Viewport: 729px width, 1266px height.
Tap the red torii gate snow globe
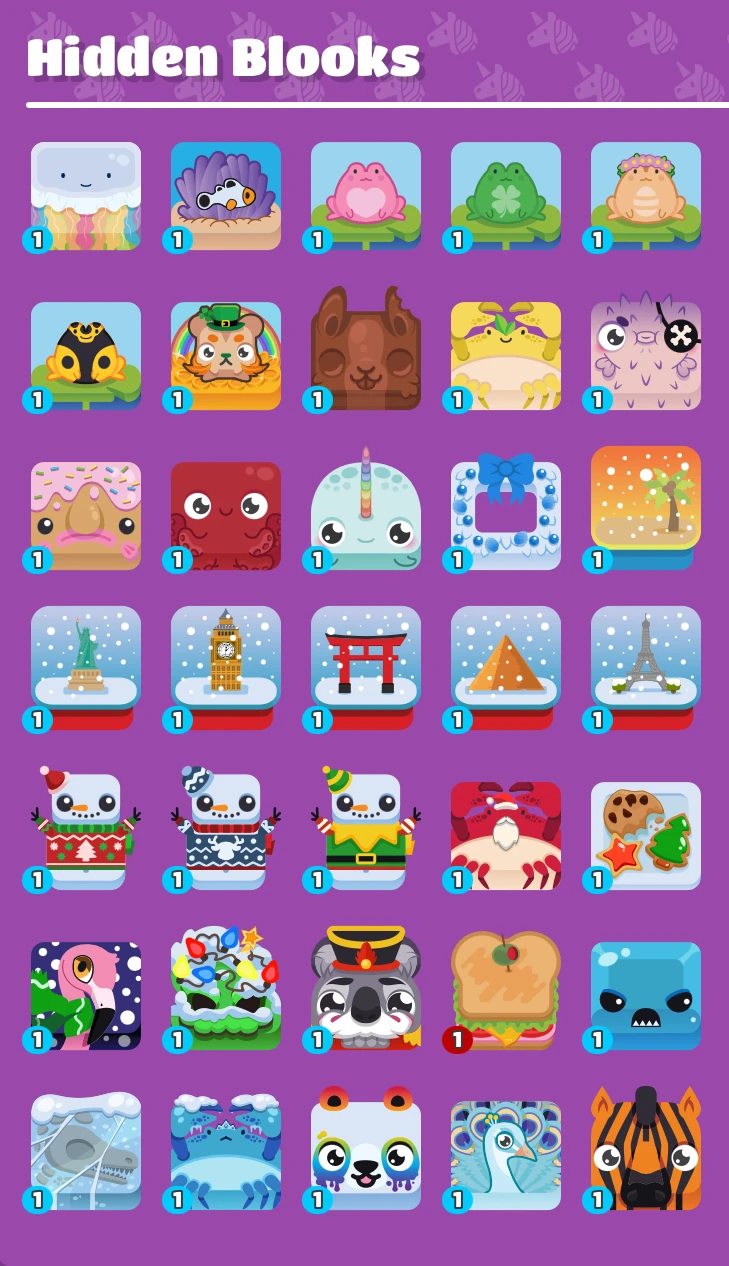coord(366,666)
